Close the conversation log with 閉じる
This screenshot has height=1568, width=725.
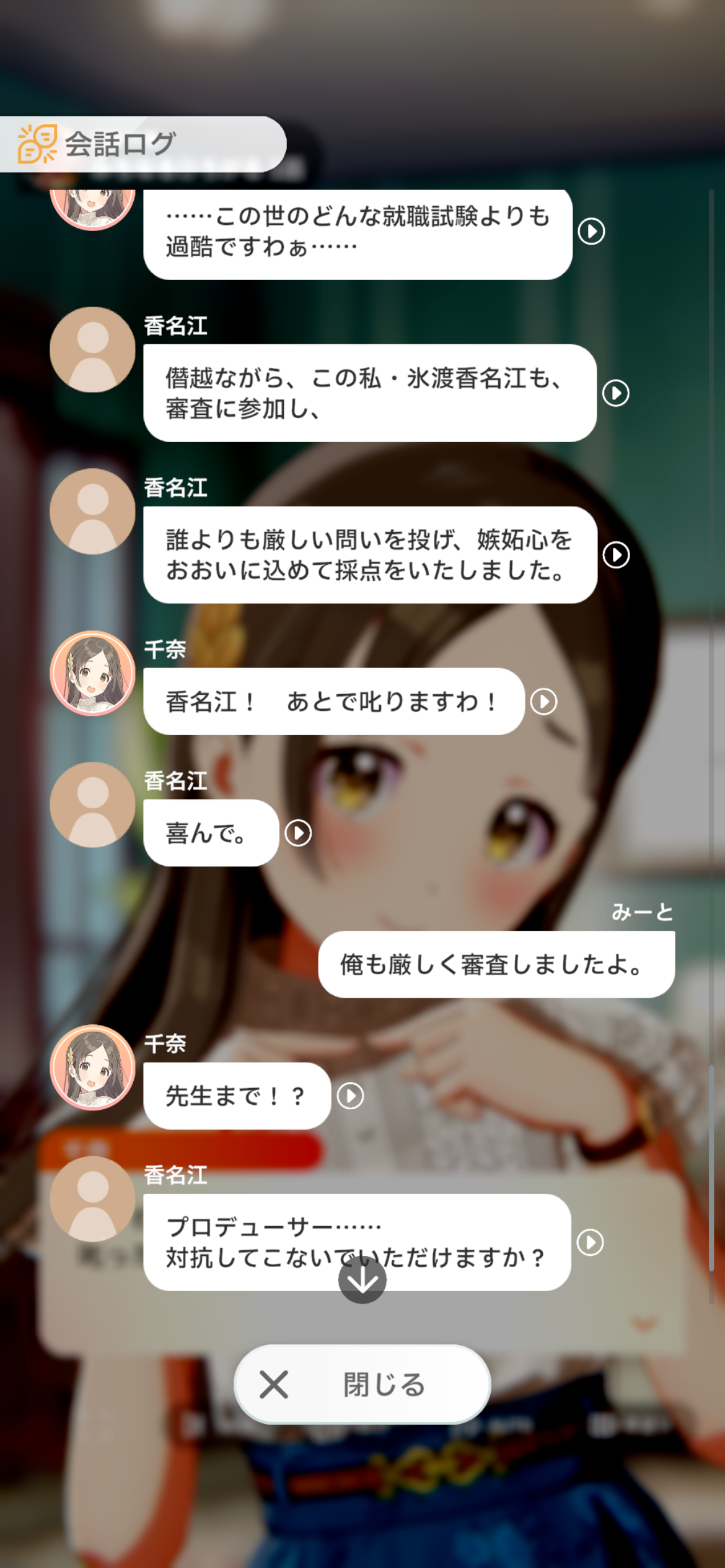click(x=362, y=1384)
